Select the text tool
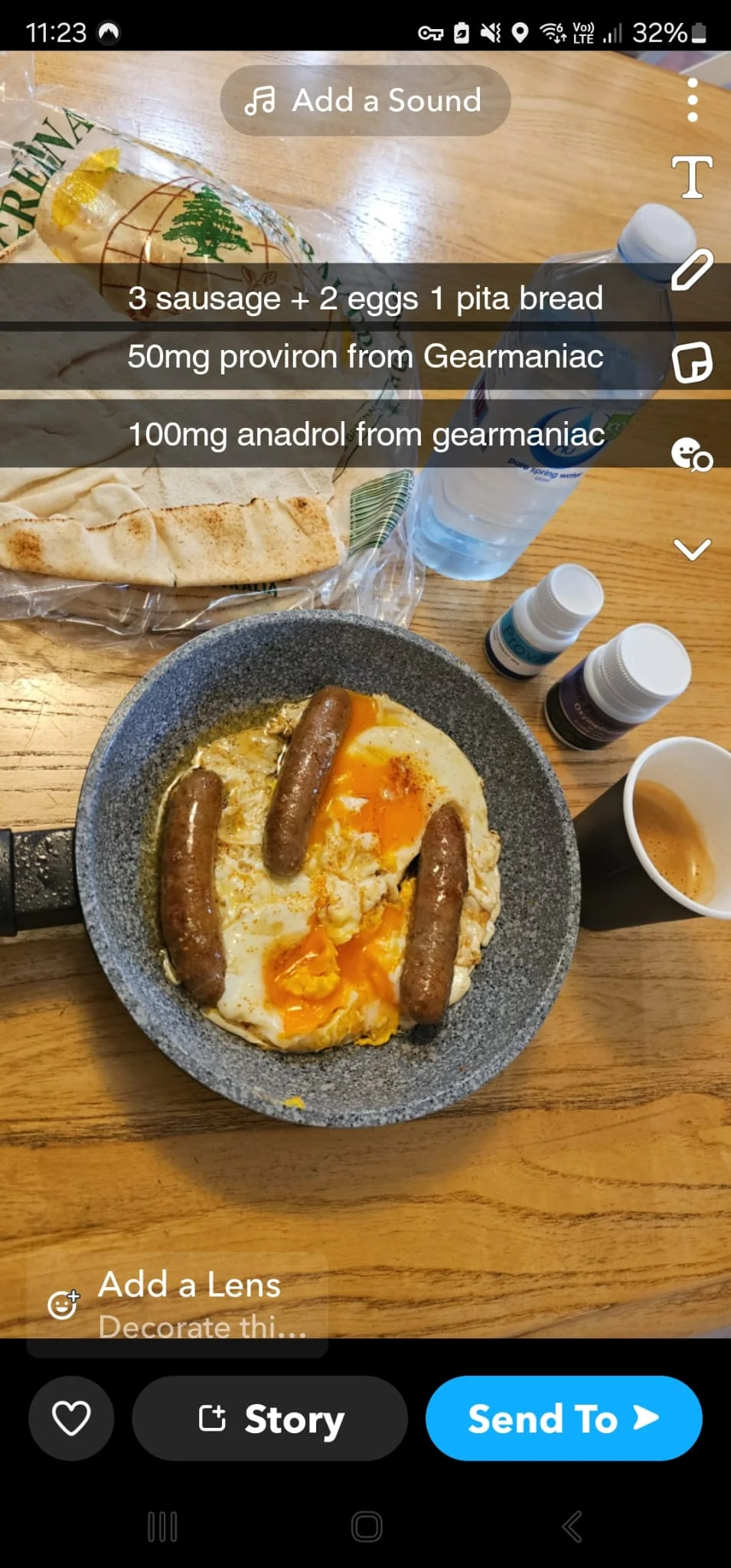 point(692,178)
